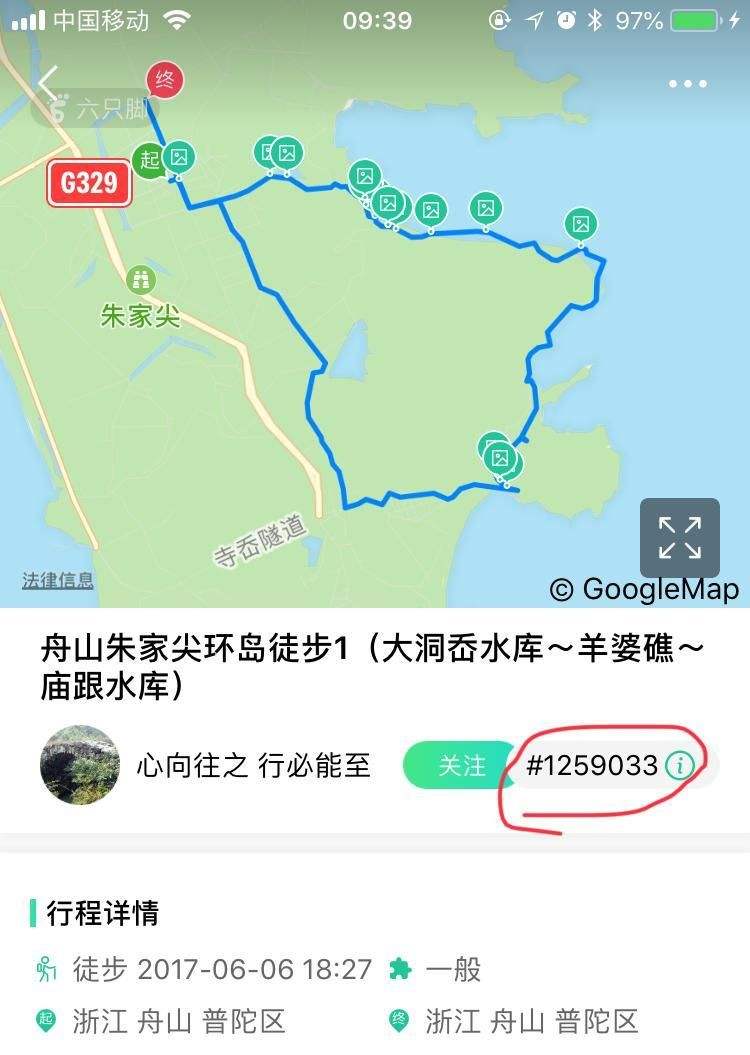
Task: Open the easternmost photo marker on route
Action: click(581, 224)
